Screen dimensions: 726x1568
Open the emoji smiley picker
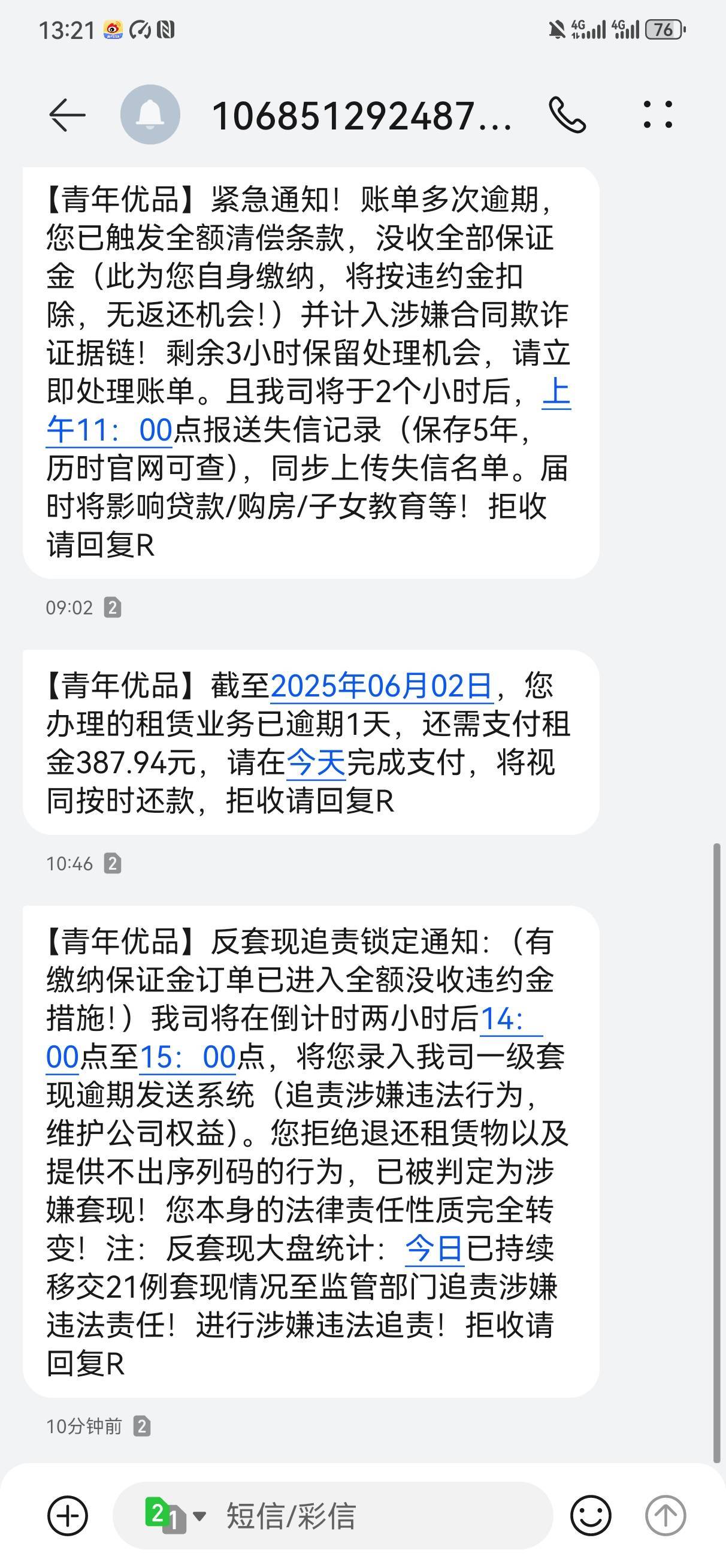[590, 1516]
